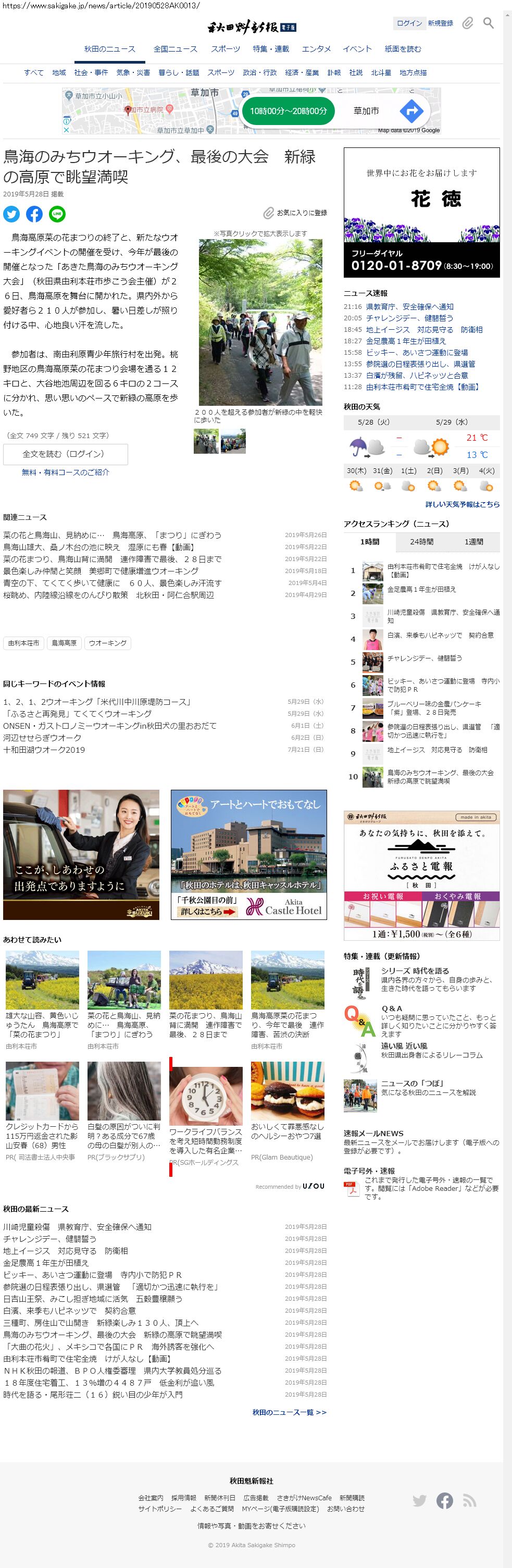This screenshot has width=512, height=1568.
Task: Switch ranking to 1週間 tab
Action: coord(473,542)
